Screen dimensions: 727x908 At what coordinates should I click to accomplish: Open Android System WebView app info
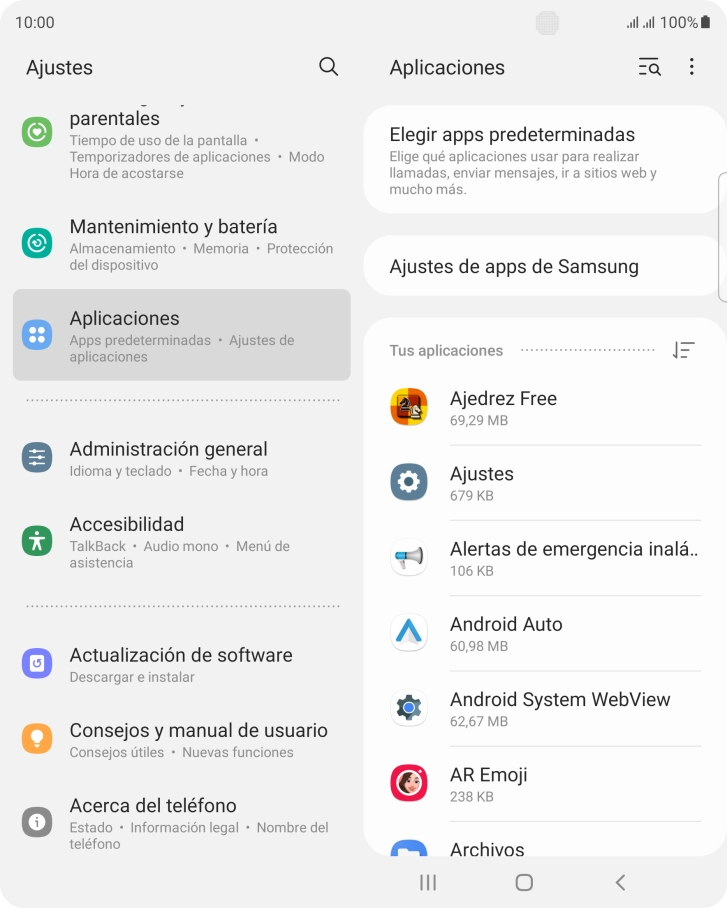[545, 708]
